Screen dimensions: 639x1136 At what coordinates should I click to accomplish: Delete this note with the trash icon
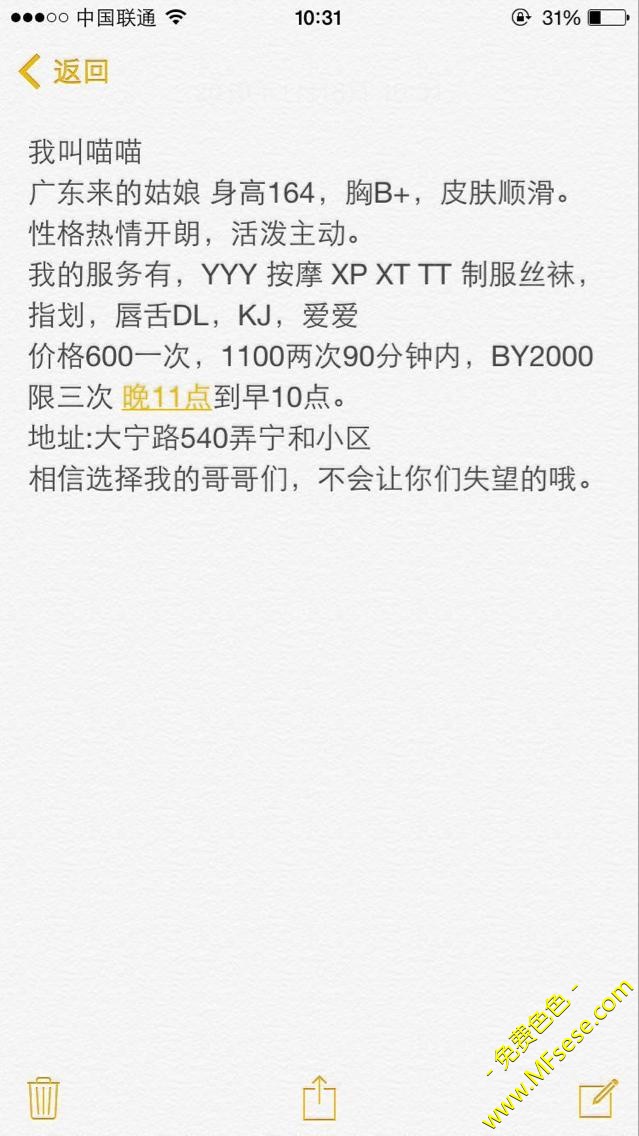[43, 1099]
